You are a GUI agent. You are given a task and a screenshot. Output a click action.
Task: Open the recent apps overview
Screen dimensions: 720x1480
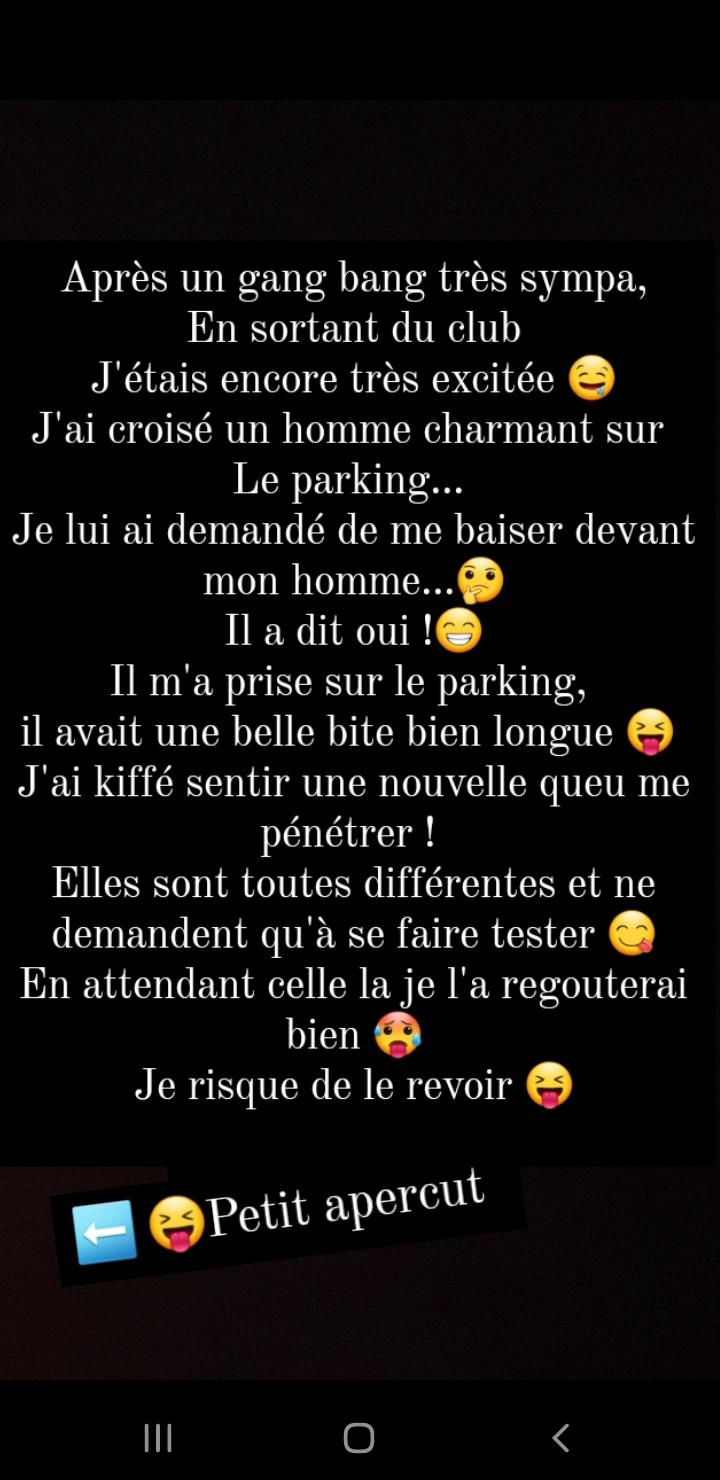158,1438
